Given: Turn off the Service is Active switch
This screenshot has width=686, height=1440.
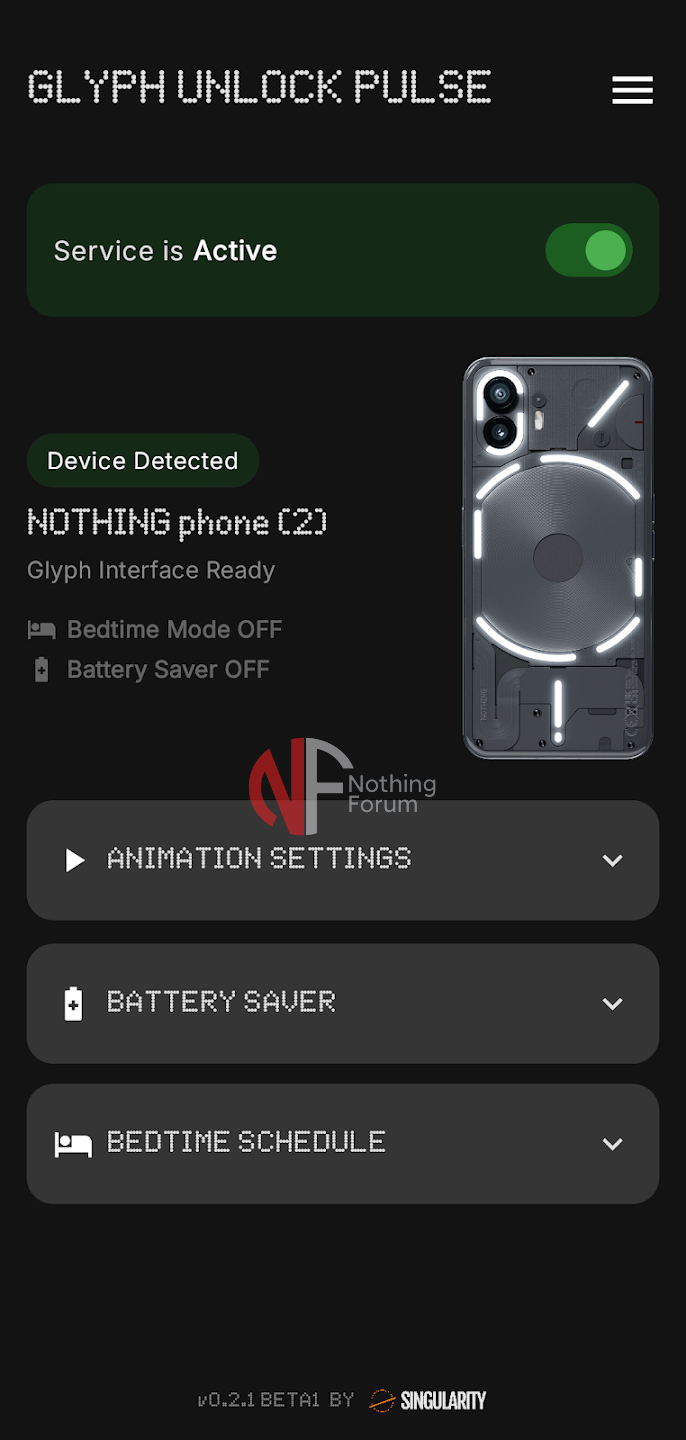Looking at the screenshot, I should (x=589, y=250).
